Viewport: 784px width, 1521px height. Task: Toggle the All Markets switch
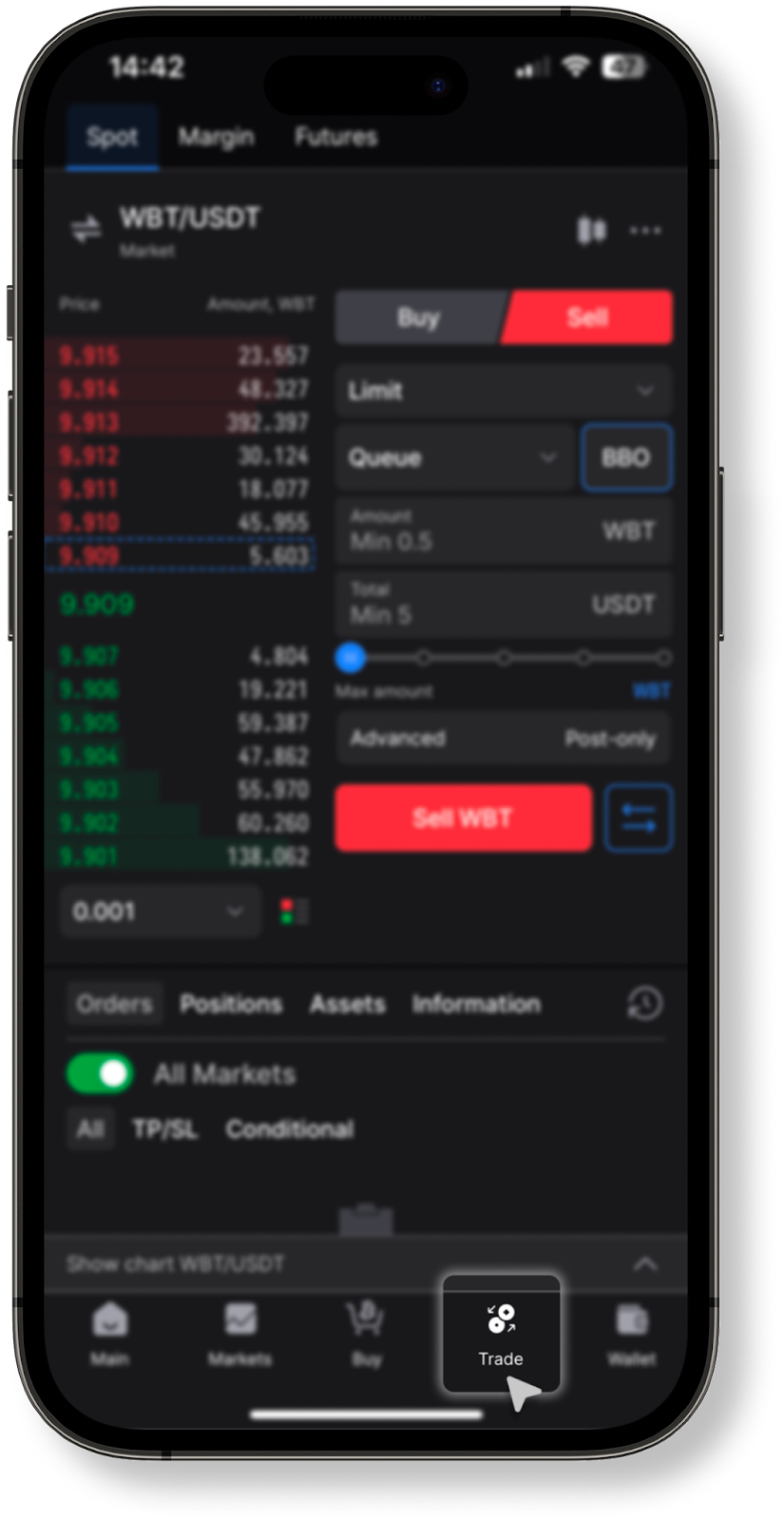tap(100, 1074)
